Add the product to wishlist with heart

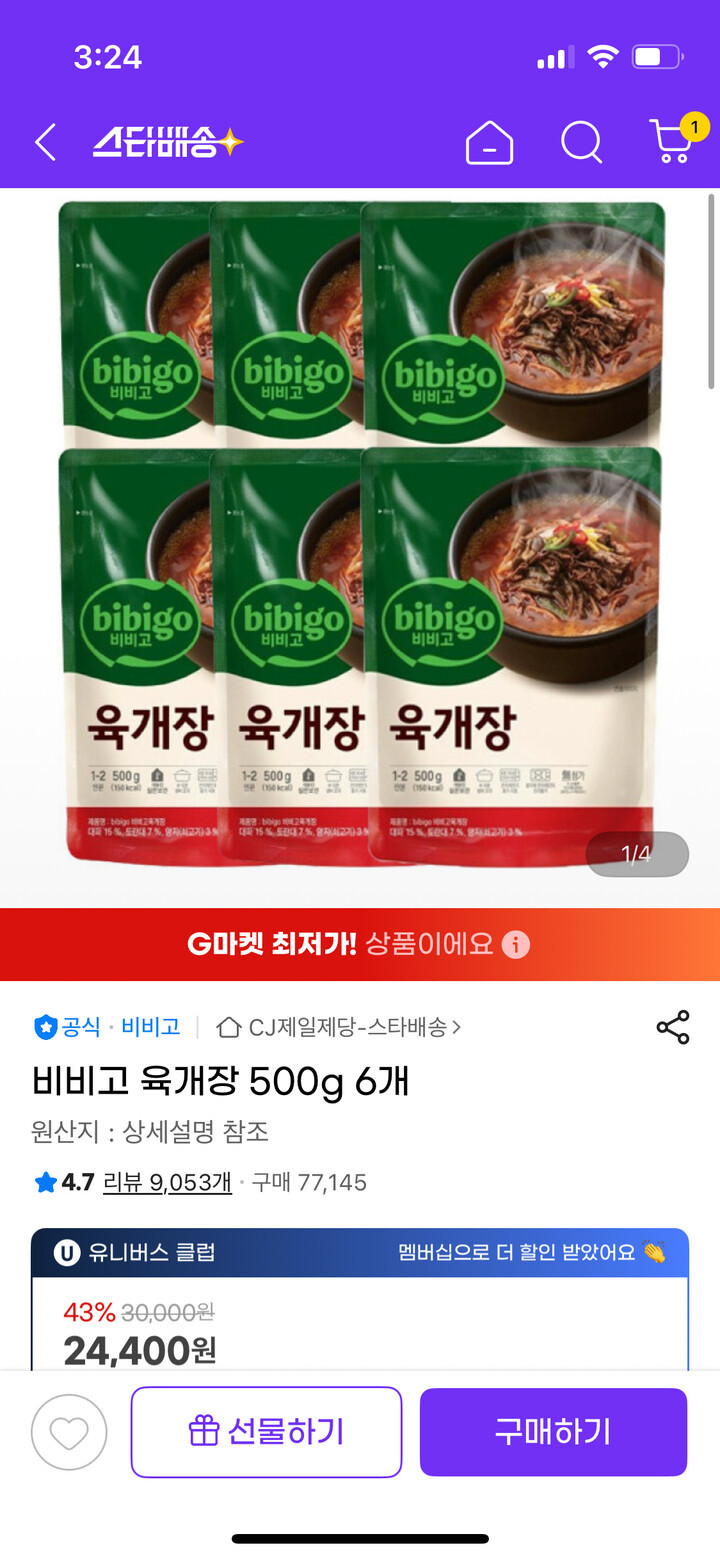click(x=69, y=1432)
